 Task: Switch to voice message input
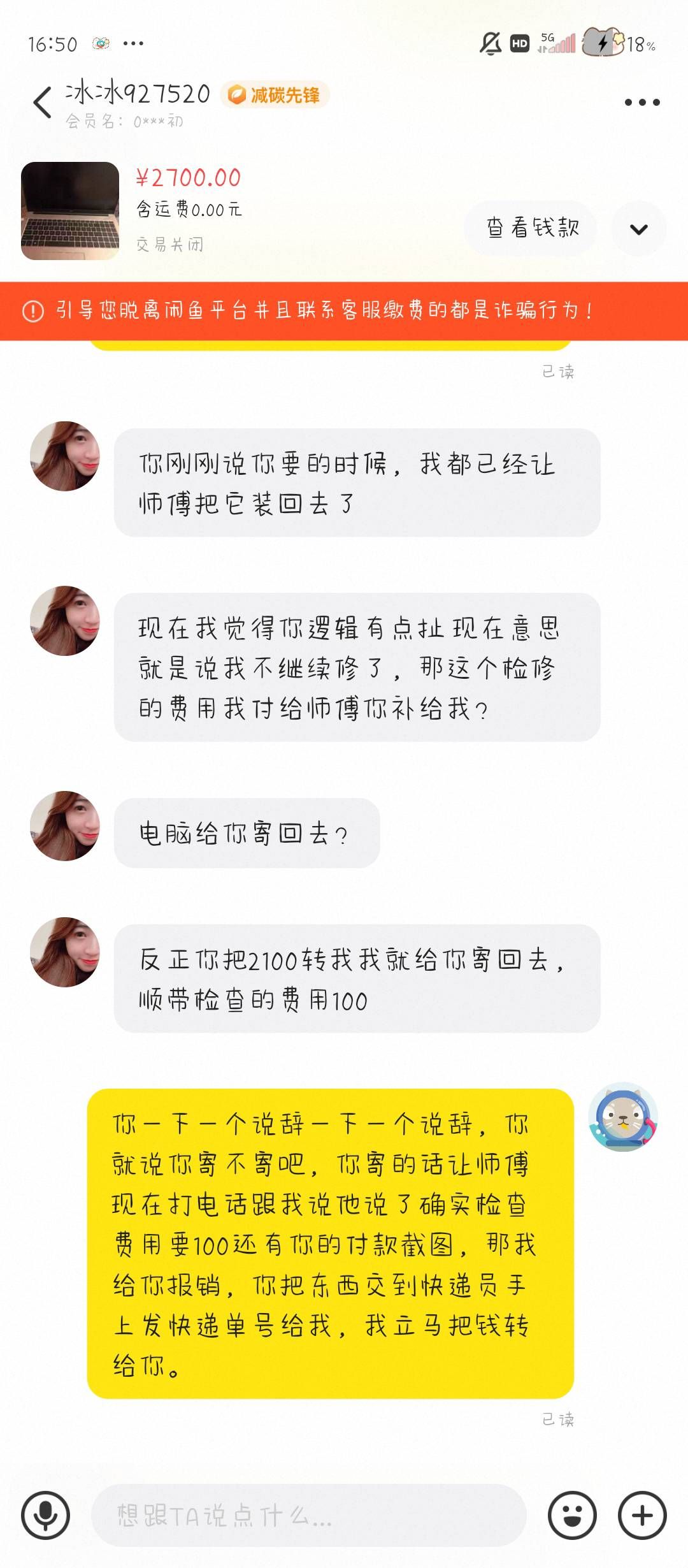point(45,1514)
